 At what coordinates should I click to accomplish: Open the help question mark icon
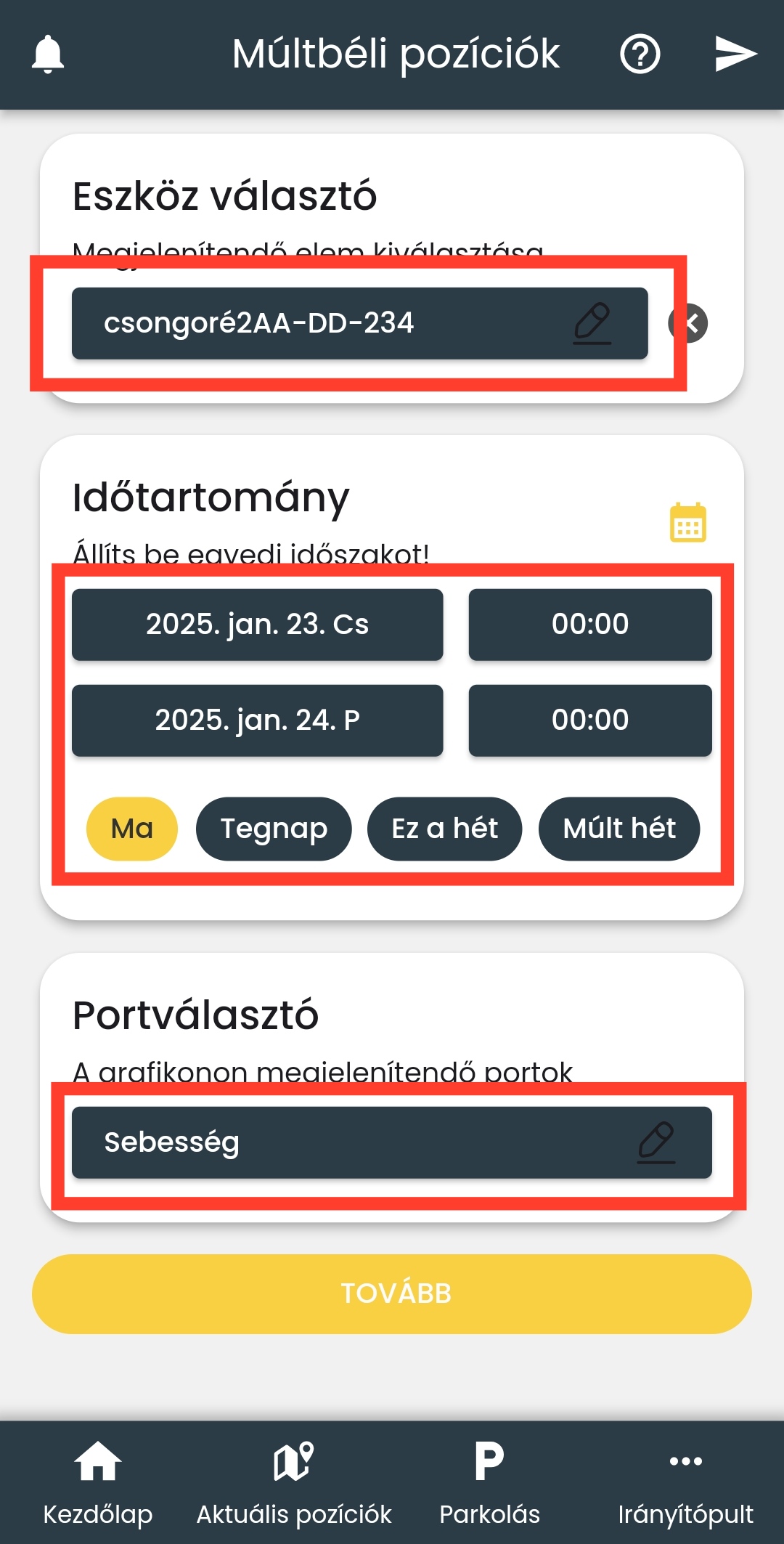(x=640, y=54)
